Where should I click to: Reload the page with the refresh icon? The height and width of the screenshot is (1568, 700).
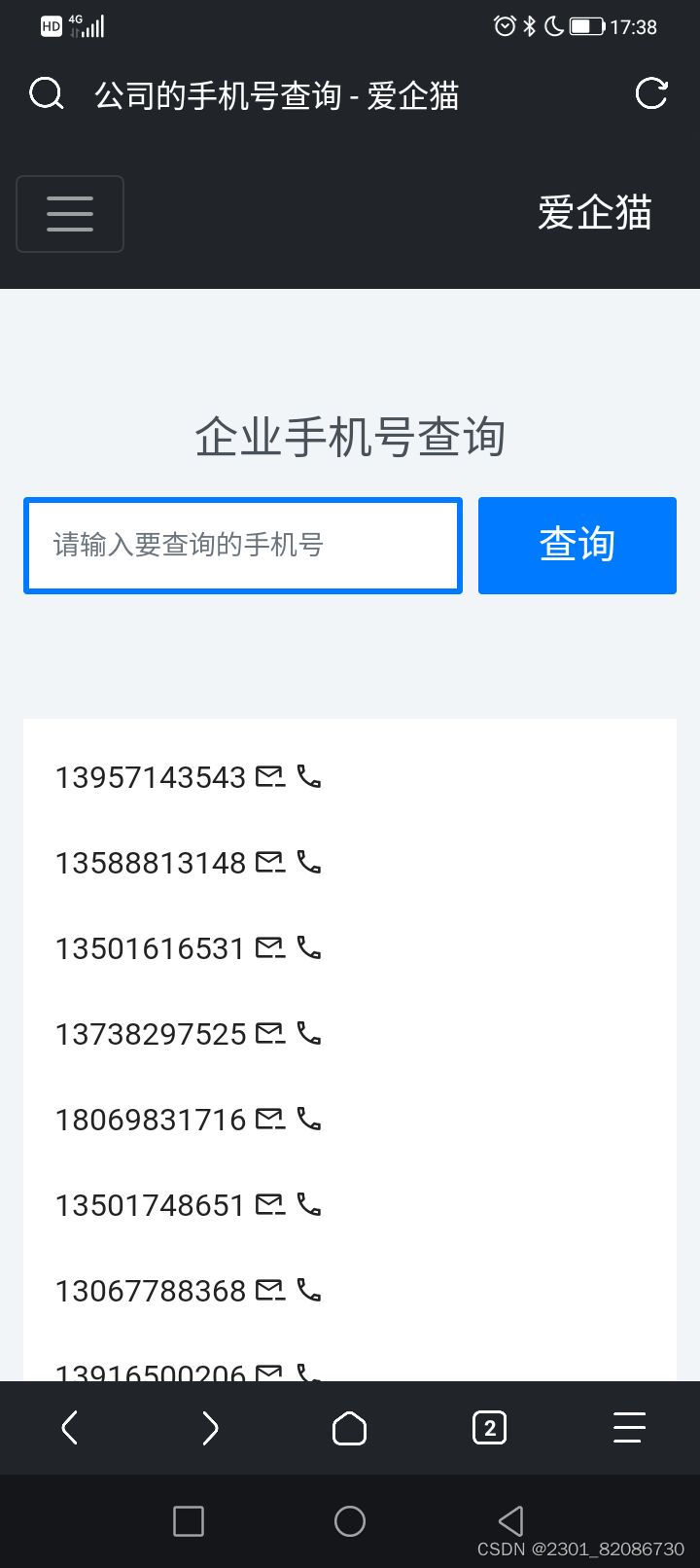pos(650,94)
